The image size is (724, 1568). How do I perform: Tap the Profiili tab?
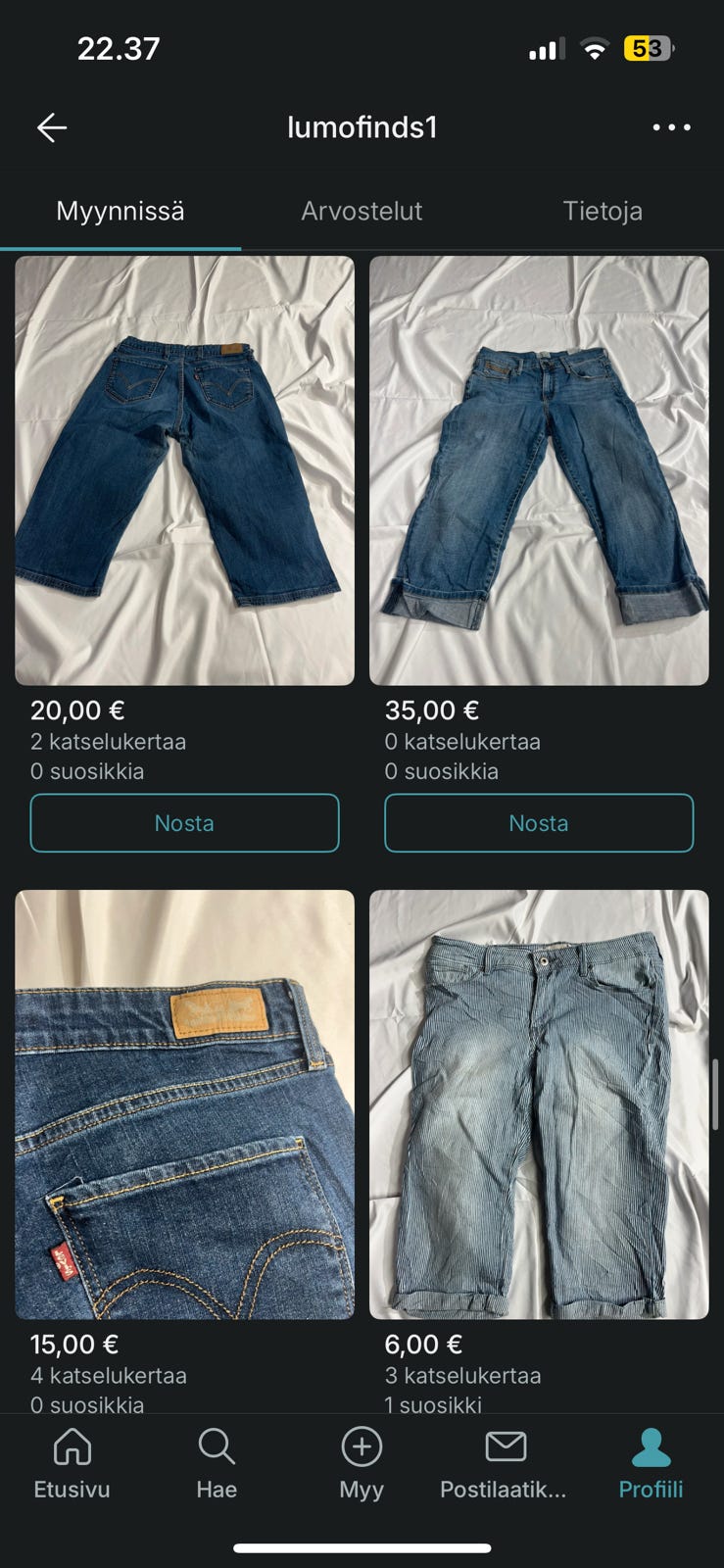(x=651, y=1463)
